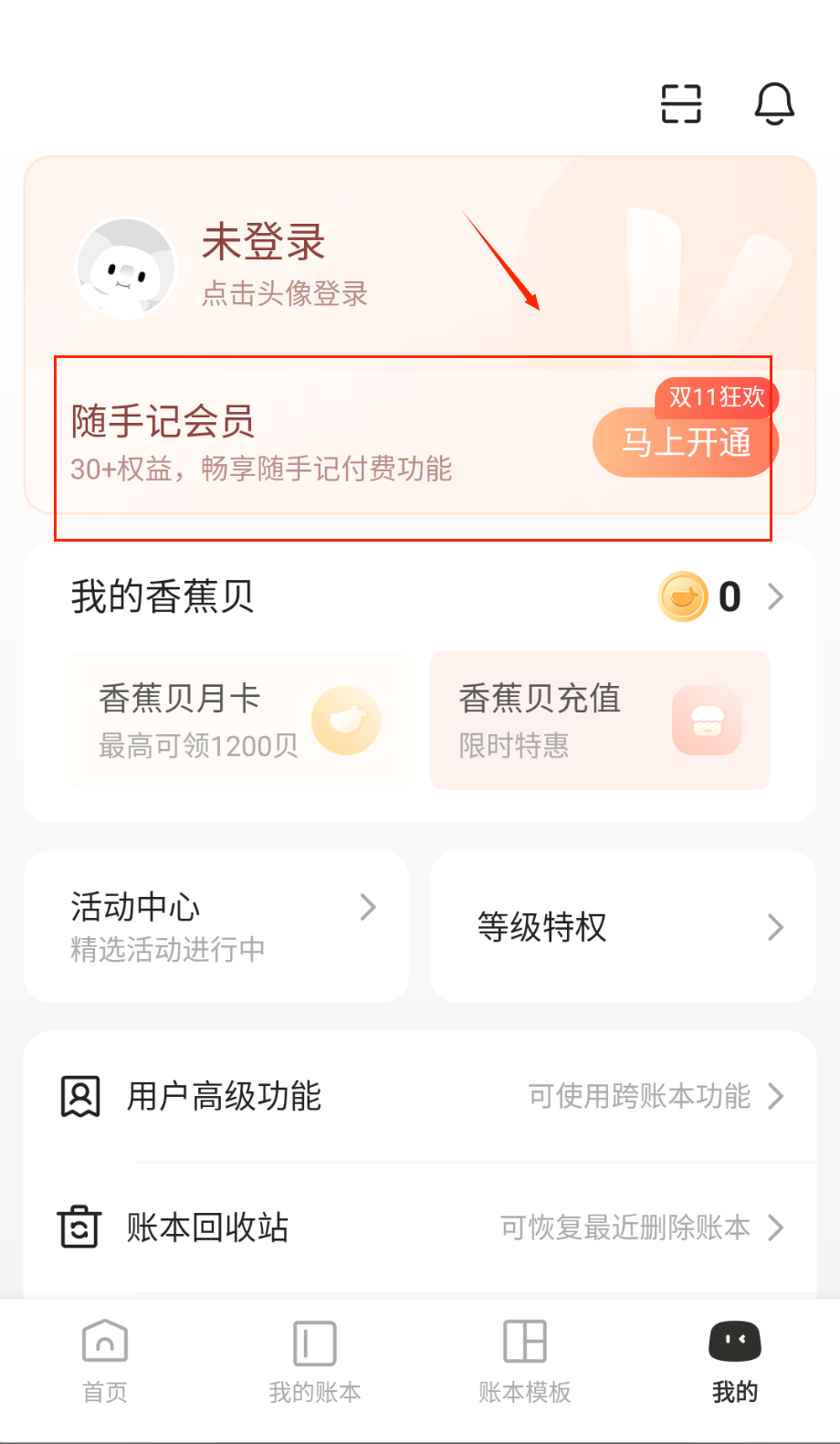Image resolution: width=840 pixels, height=1444 pixels.
Task: Open 我的香蕉贝 balance
Action: tap(721, 597)
